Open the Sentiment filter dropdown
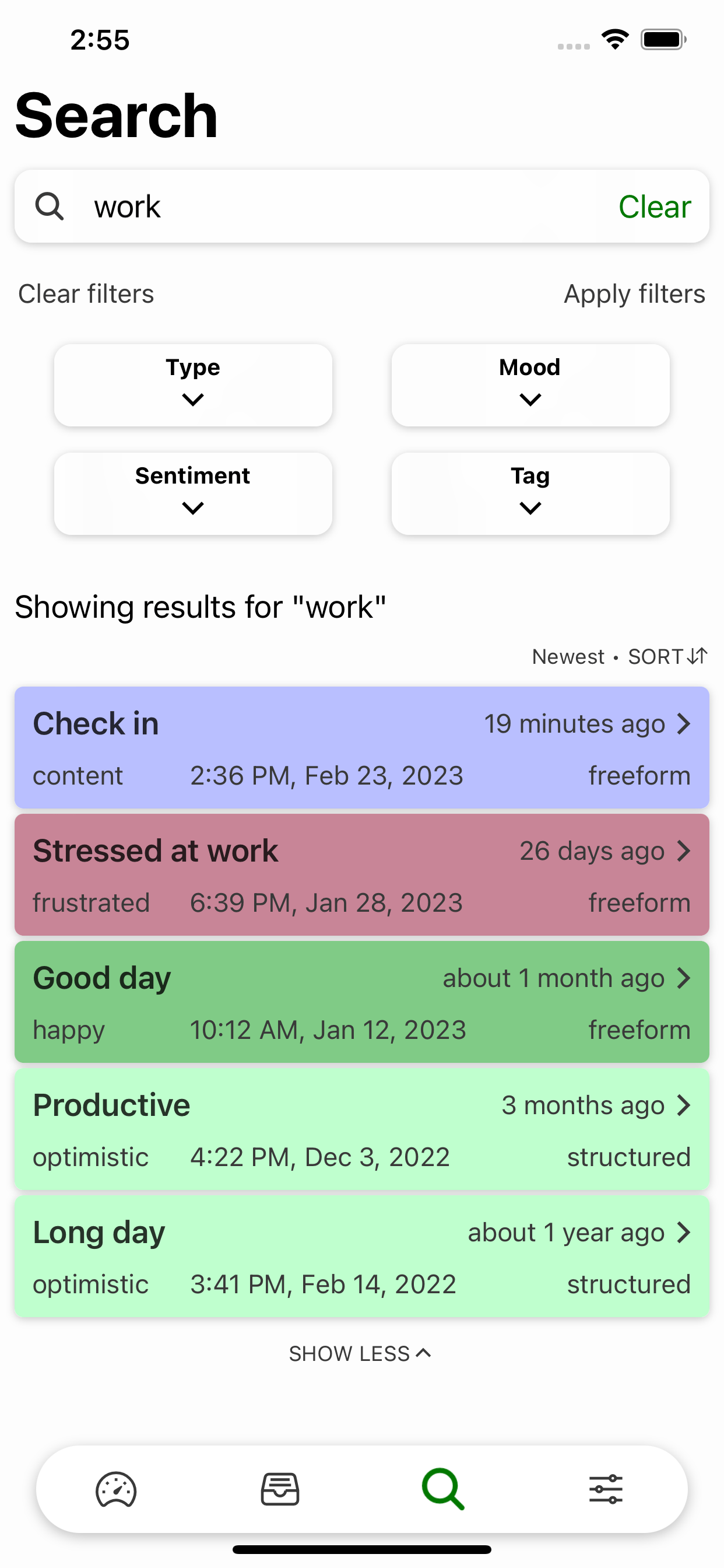The image size is (724, 1568). (193, 493)
